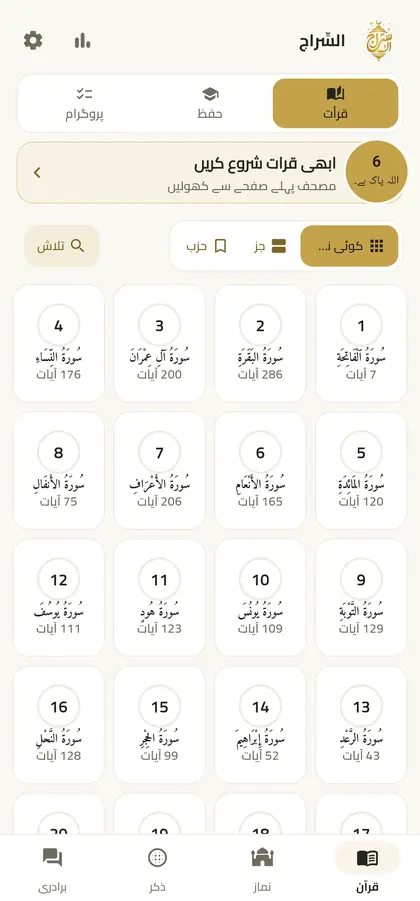This screenshot has height=901, width=420.
Task: Open the statistics bar chart icon
Action: pos(82,41)
